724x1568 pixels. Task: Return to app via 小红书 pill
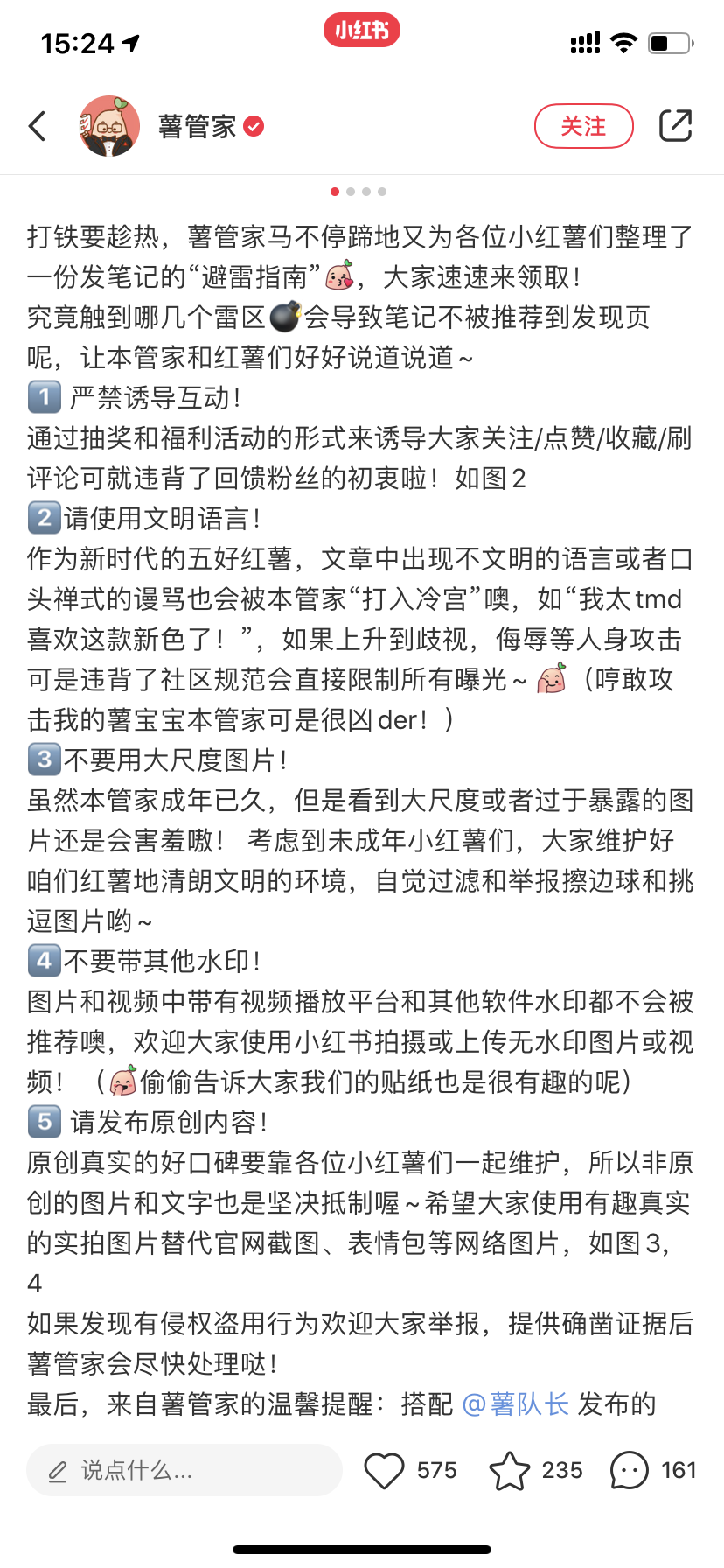tap(361, 31)
